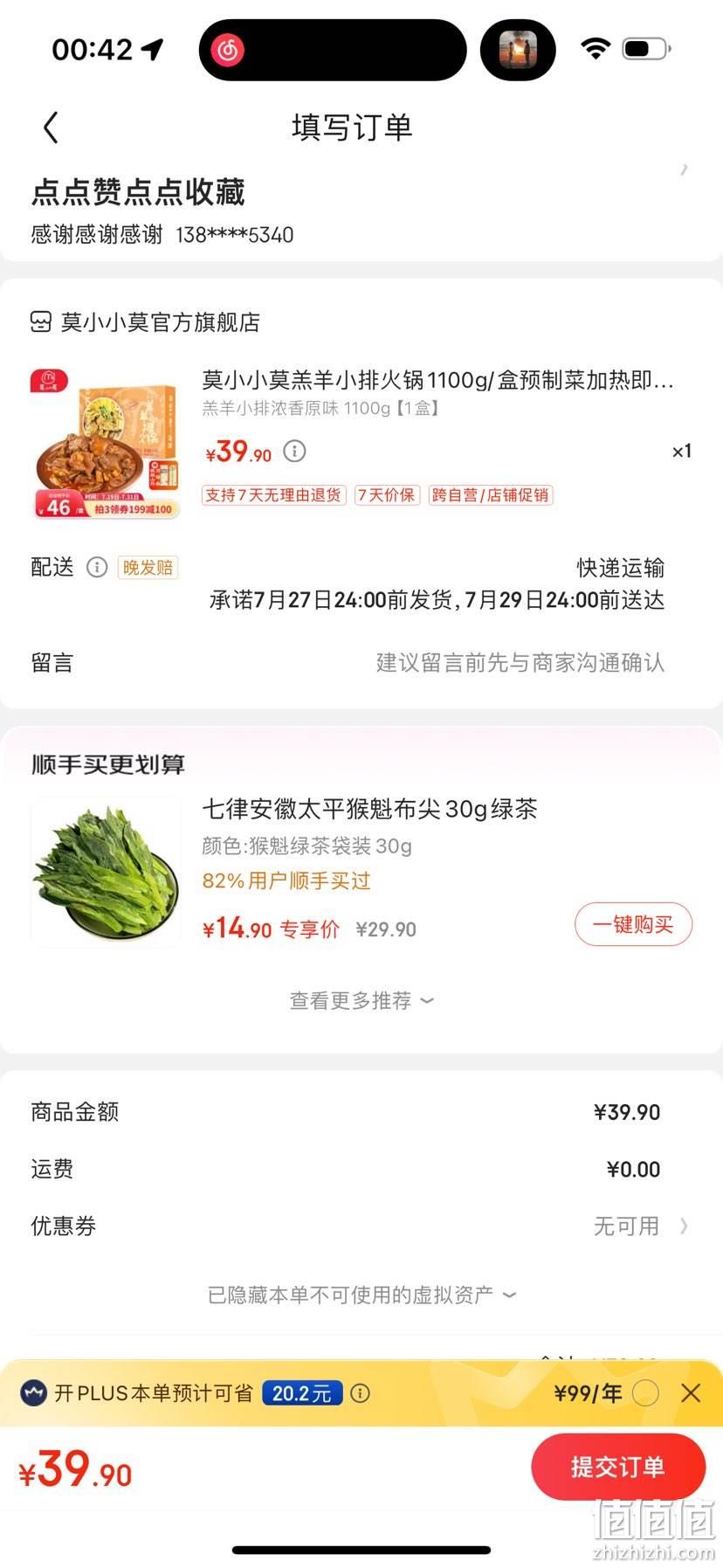The height and width of the screenshot is (1568, 723).
Task: Expand 已隐藏本单不可使用的虚拟资产
Action: coord(361,1295)
